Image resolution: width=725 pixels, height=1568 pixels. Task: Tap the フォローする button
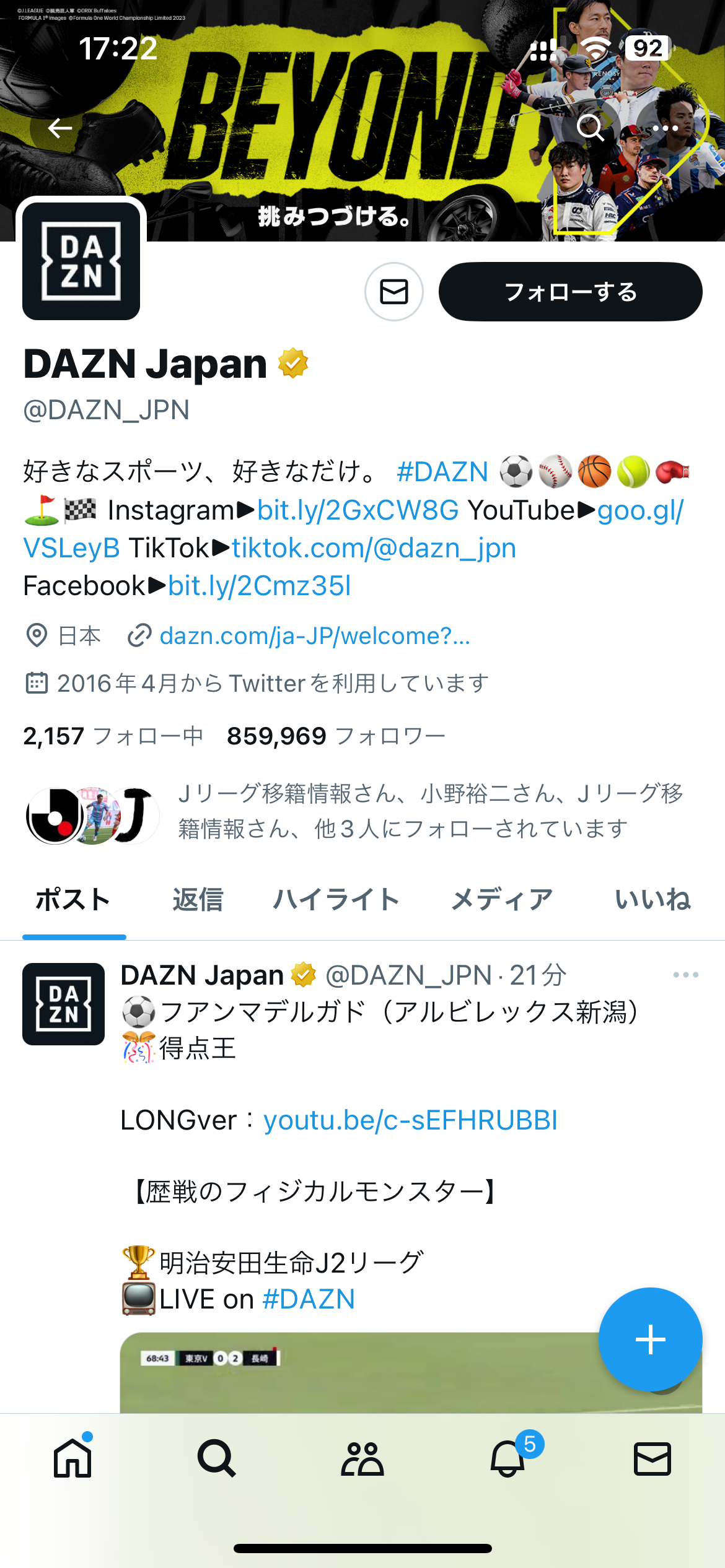coord(570,292)
